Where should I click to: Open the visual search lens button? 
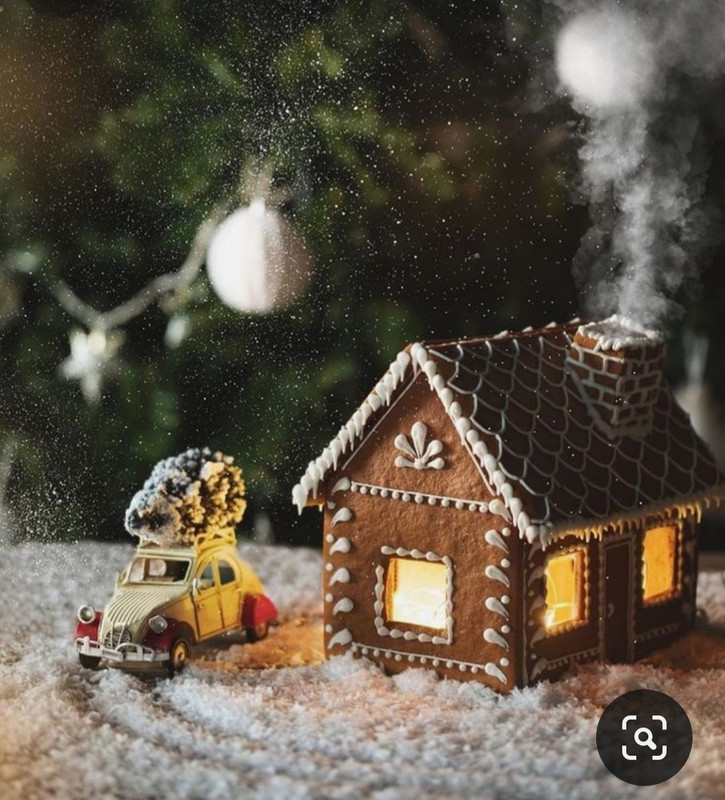pos(644,737)
